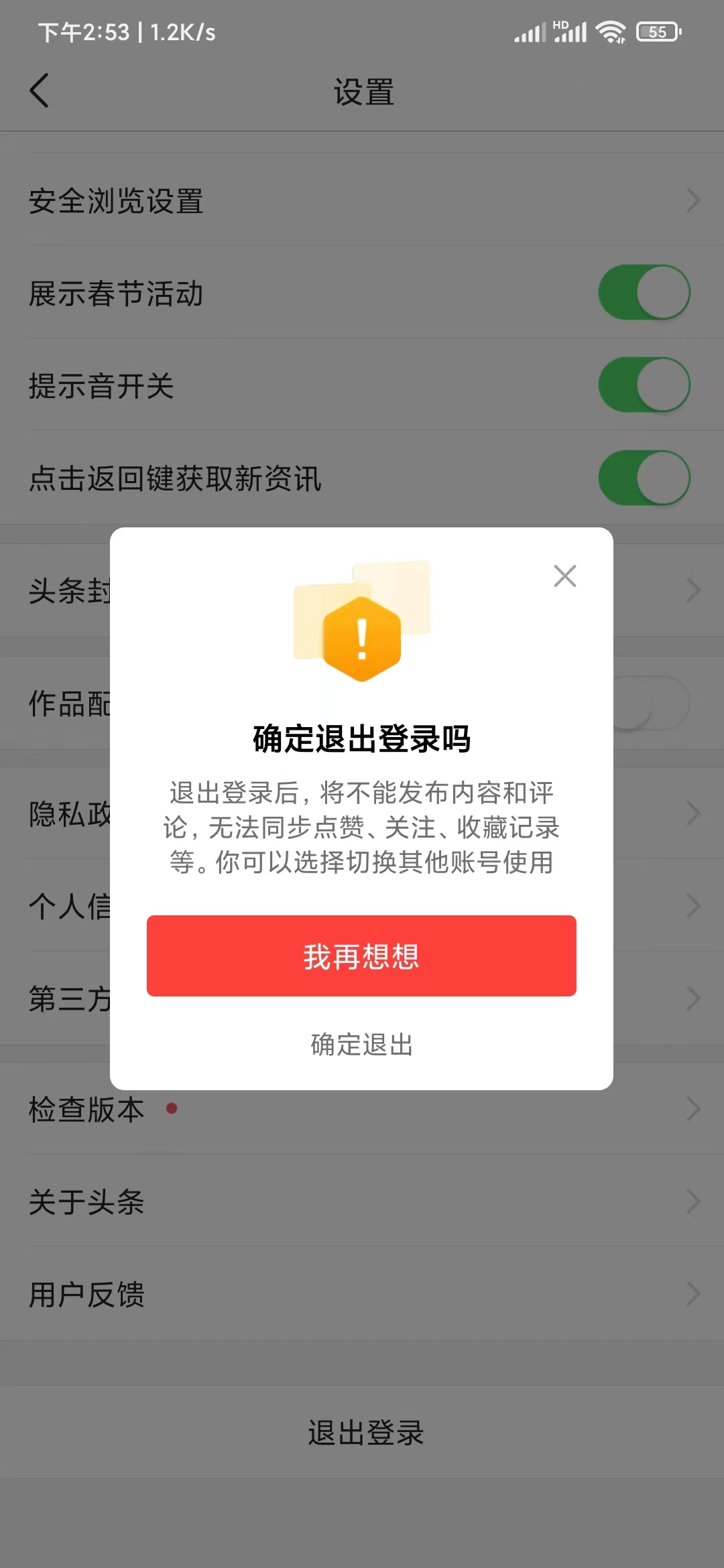Close the logout confirmation dialog

click(x=565, y=576)
